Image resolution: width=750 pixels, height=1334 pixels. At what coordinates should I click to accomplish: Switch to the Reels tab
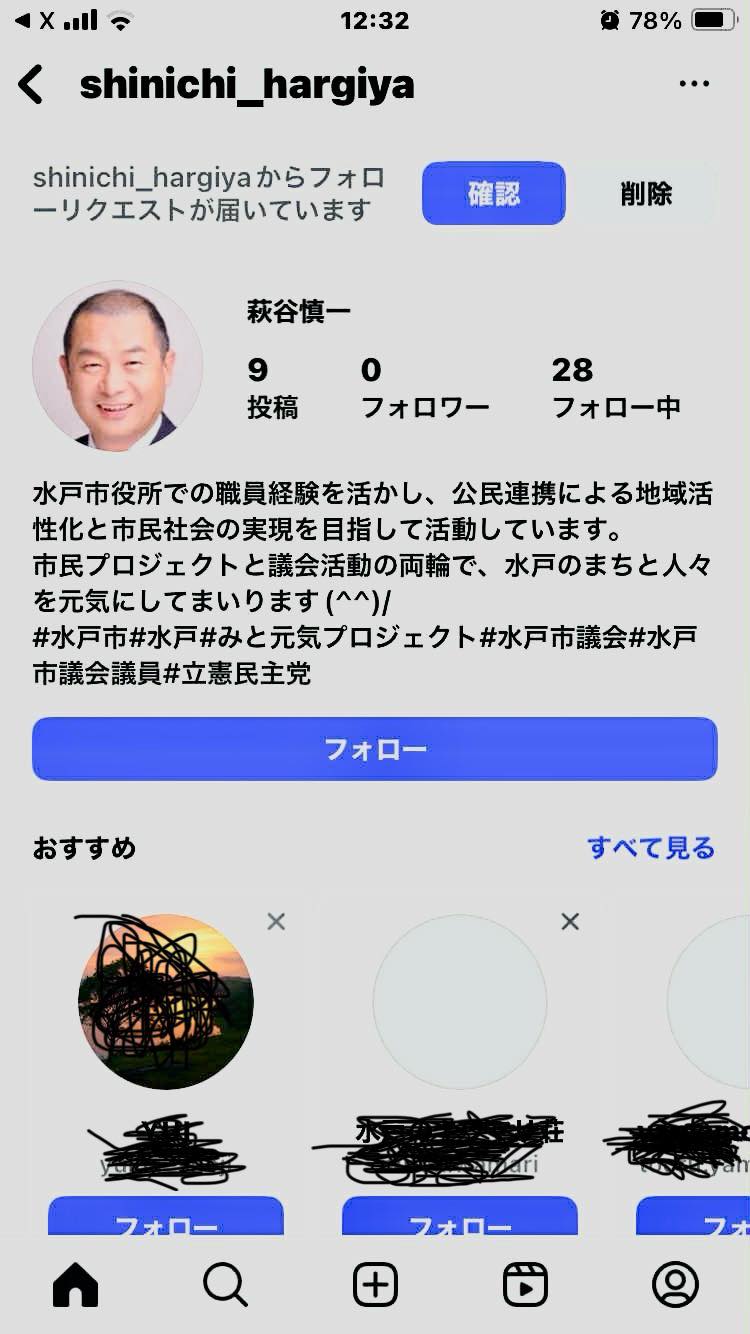[x=525, y=1285]
